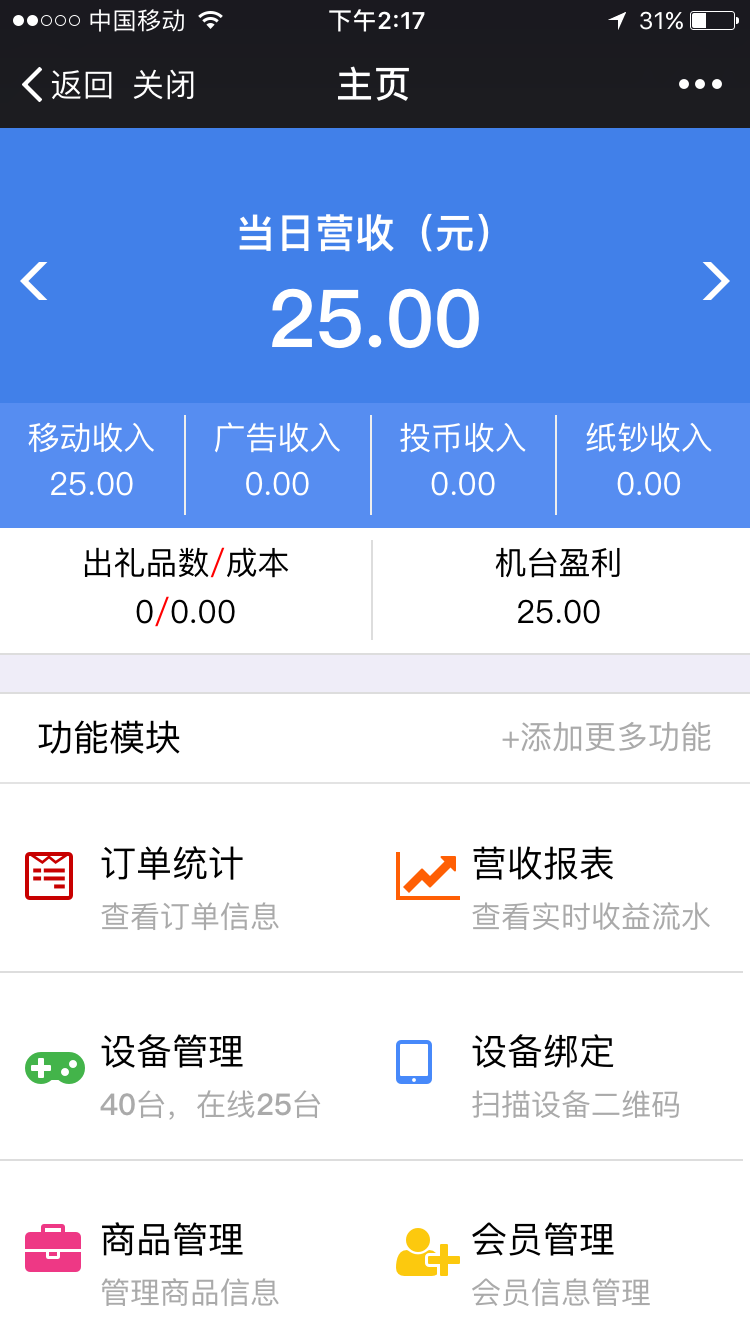The height and width of the screenshot is (1334, 750).
Task: Open 营收报表 via the orange chart icon
Action: pos(425,874)
